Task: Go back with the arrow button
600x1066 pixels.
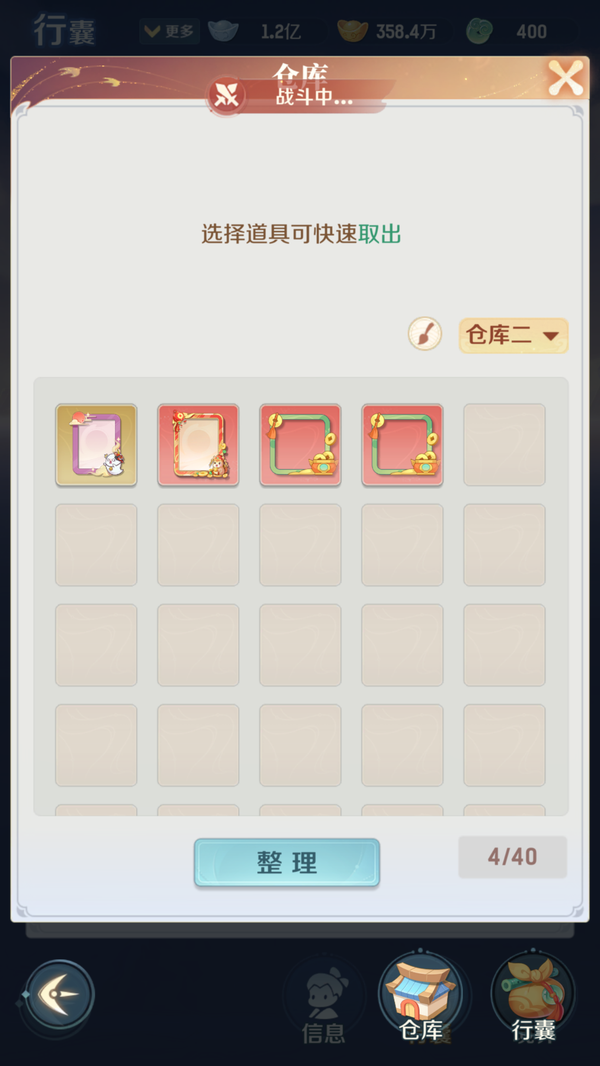Action: point(60,995)
